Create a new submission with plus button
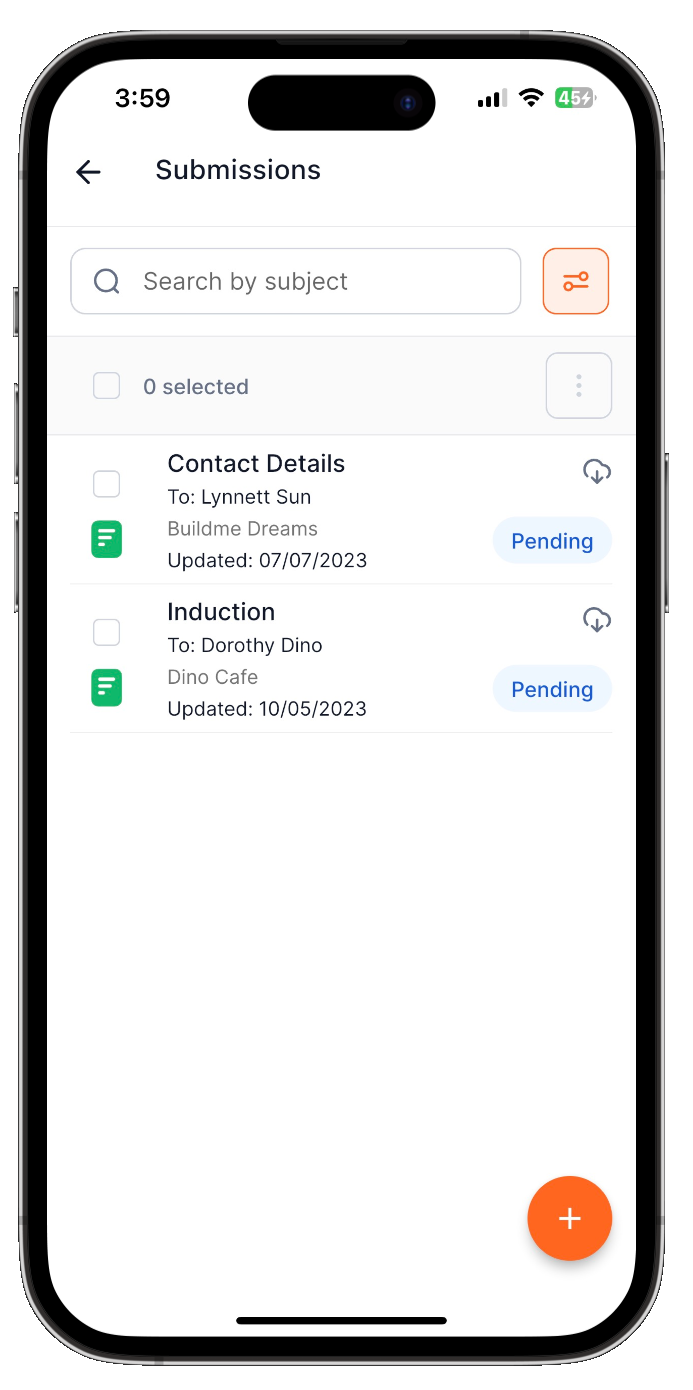Viewport: 693px width, 1390px height. tap(570, 1218)
